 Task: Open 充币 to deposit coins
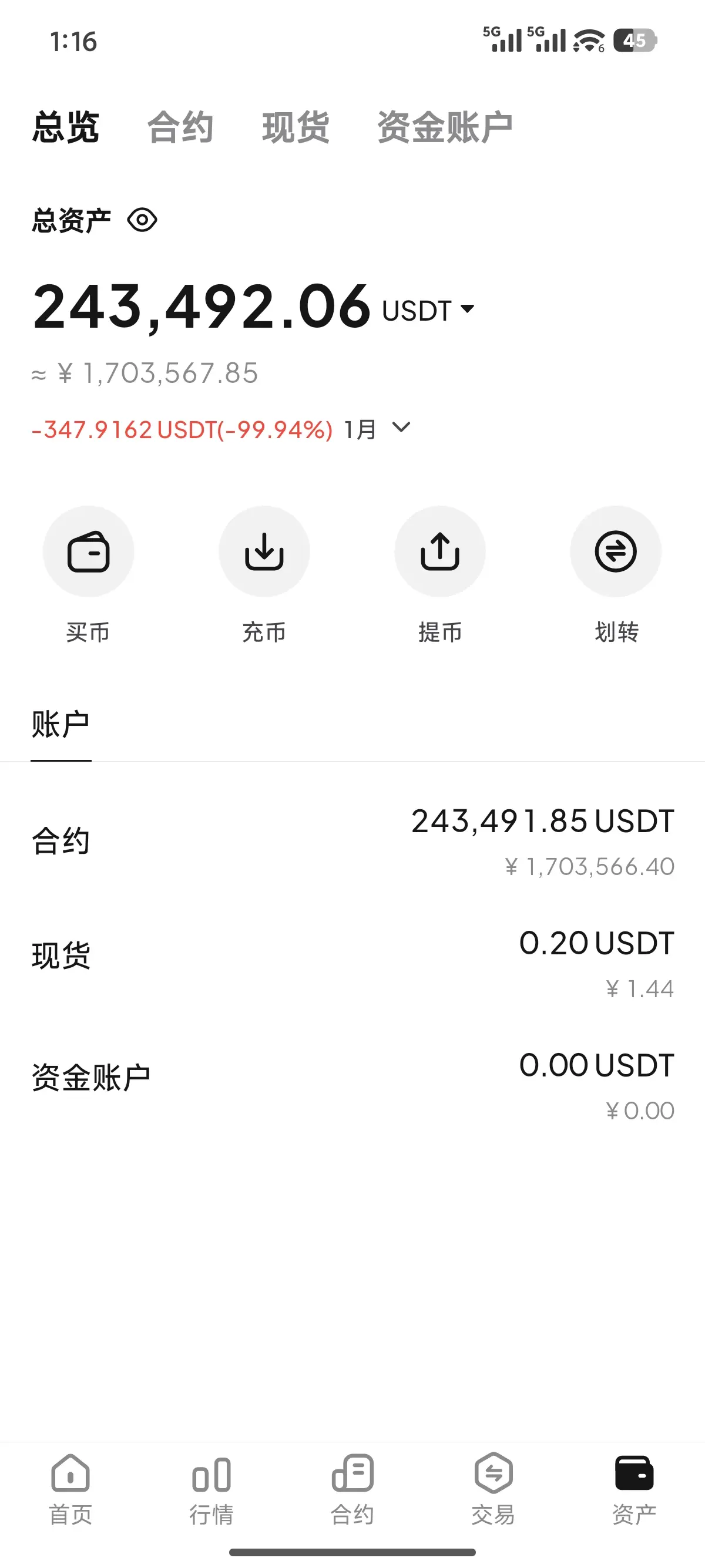click(264, 551)
